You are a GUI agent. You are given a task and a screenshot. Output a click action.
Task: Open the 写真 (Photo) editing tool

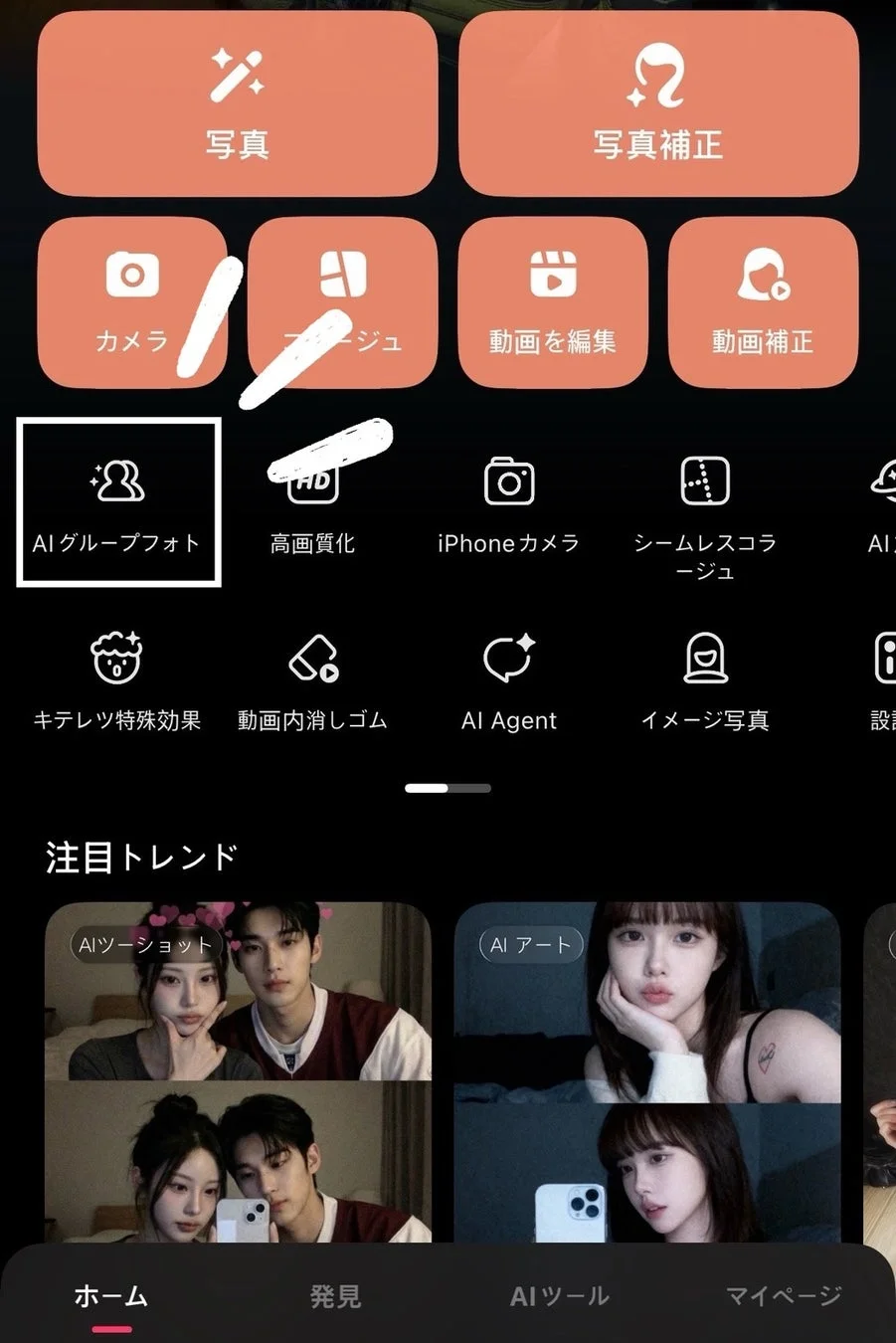point(237,109)
